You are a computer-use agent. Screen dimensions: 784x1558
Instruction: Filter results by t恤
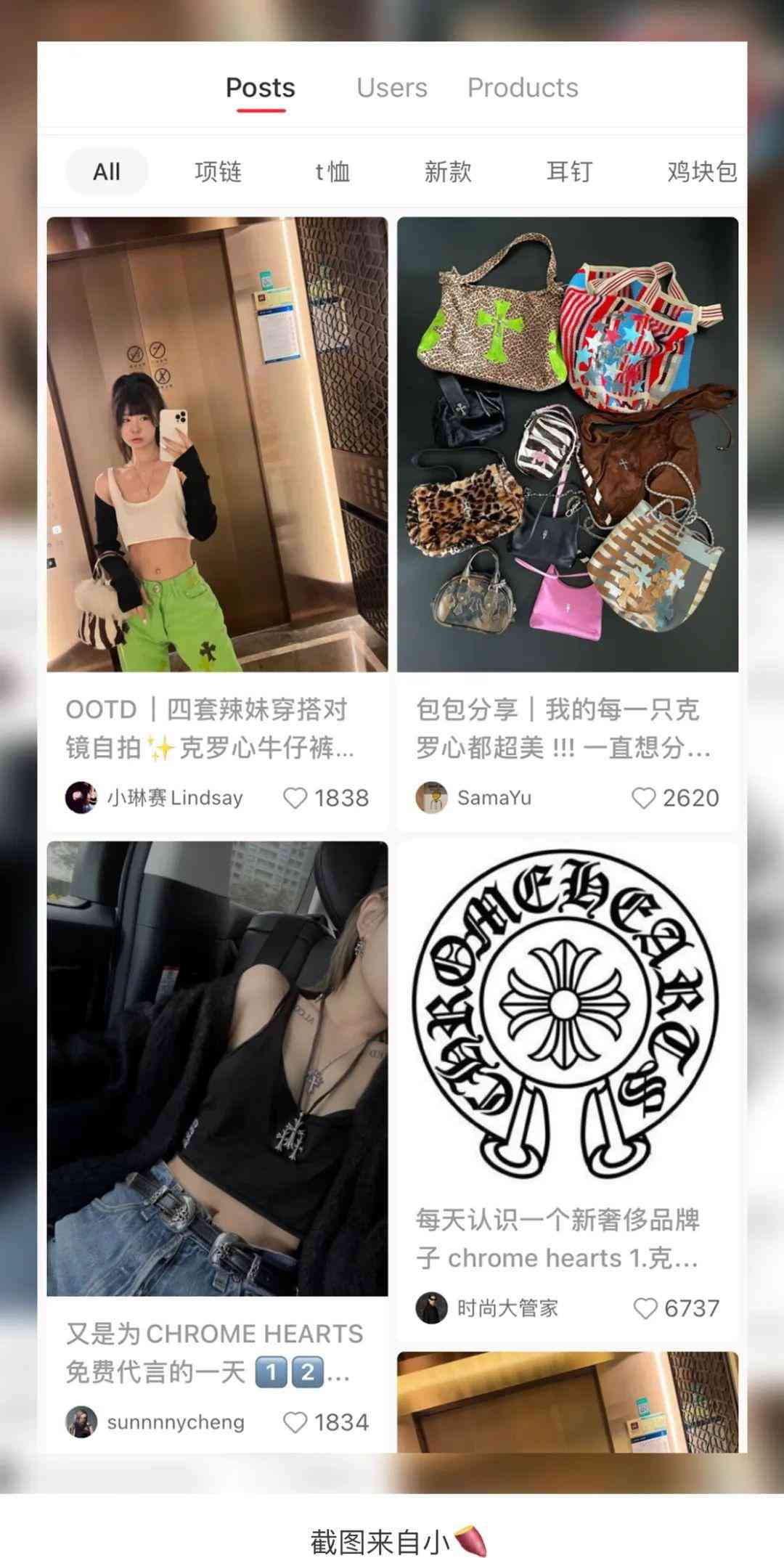click(332, 172)
